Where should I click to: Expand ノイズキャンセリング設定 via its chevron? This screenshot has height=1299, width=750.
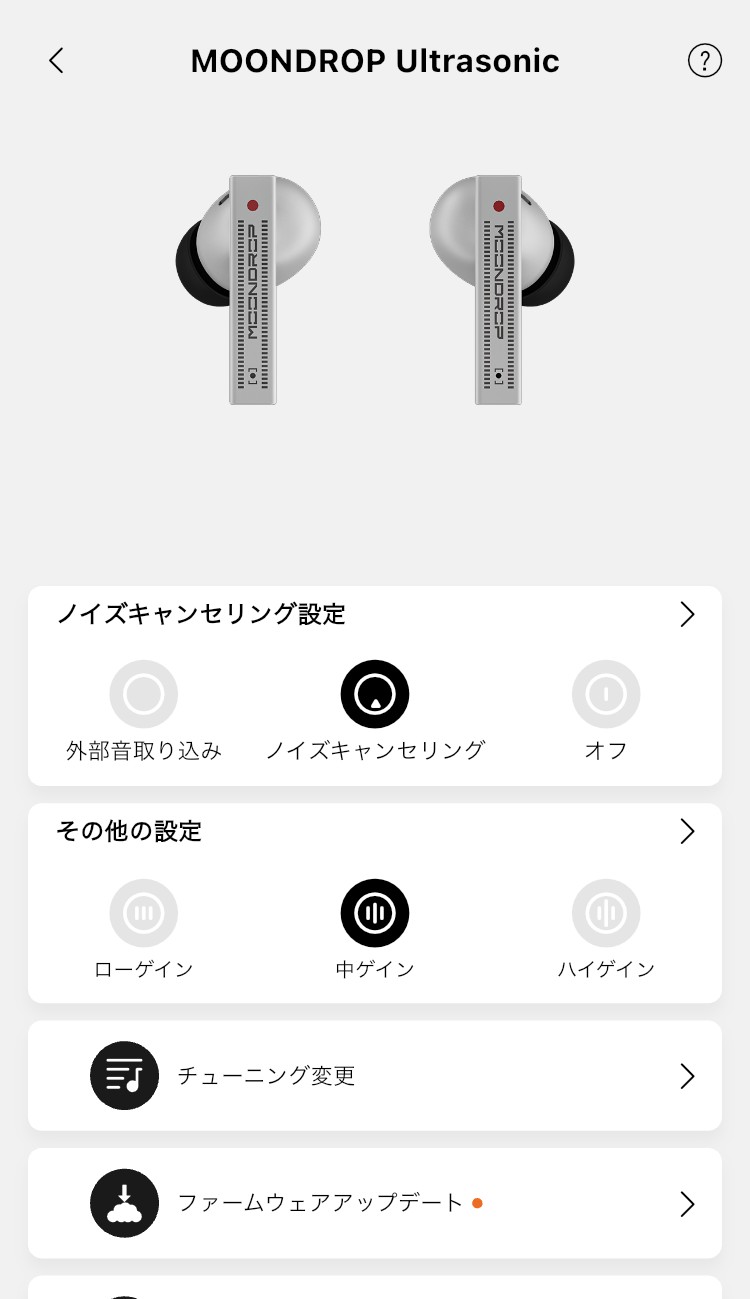(x=687, y=614)
